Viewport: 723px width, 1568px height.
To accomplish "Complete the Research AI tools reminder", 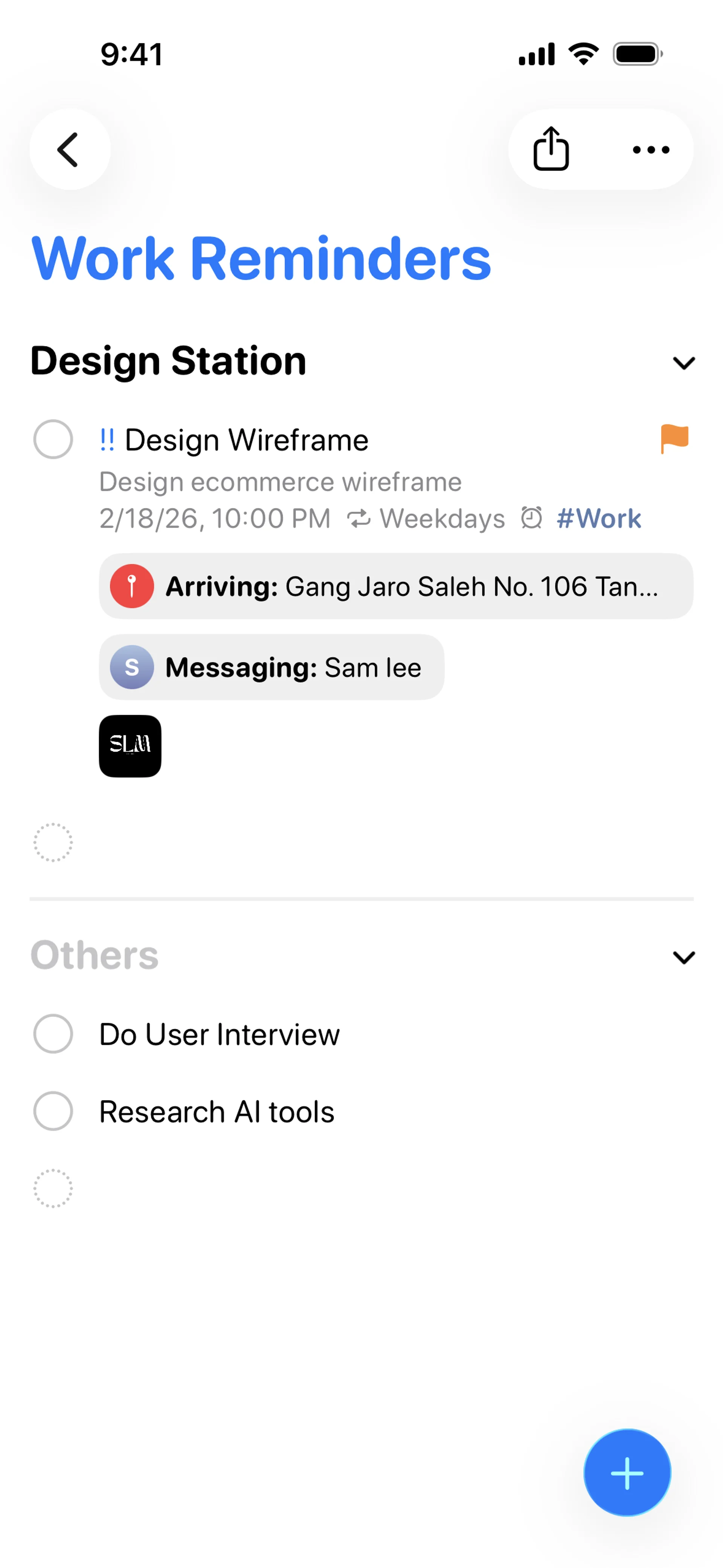I will pyautogui.click(x=53, y=1111).
